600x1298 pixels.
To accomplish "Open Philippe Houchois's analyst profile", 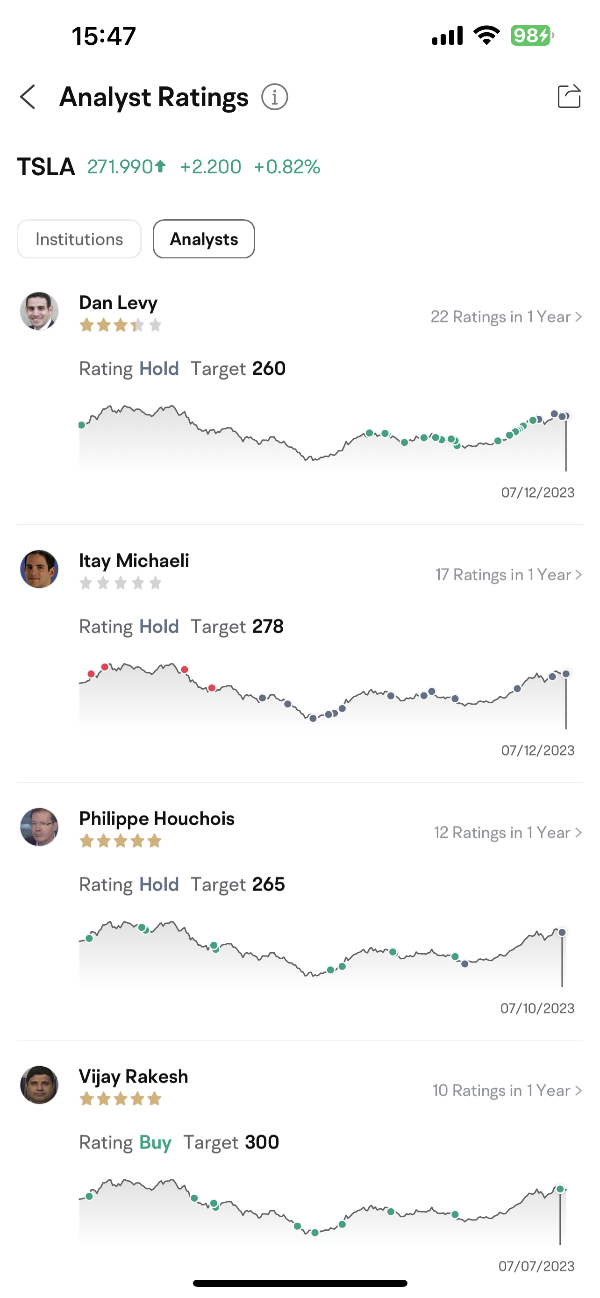I will click(x=156, y=819).
